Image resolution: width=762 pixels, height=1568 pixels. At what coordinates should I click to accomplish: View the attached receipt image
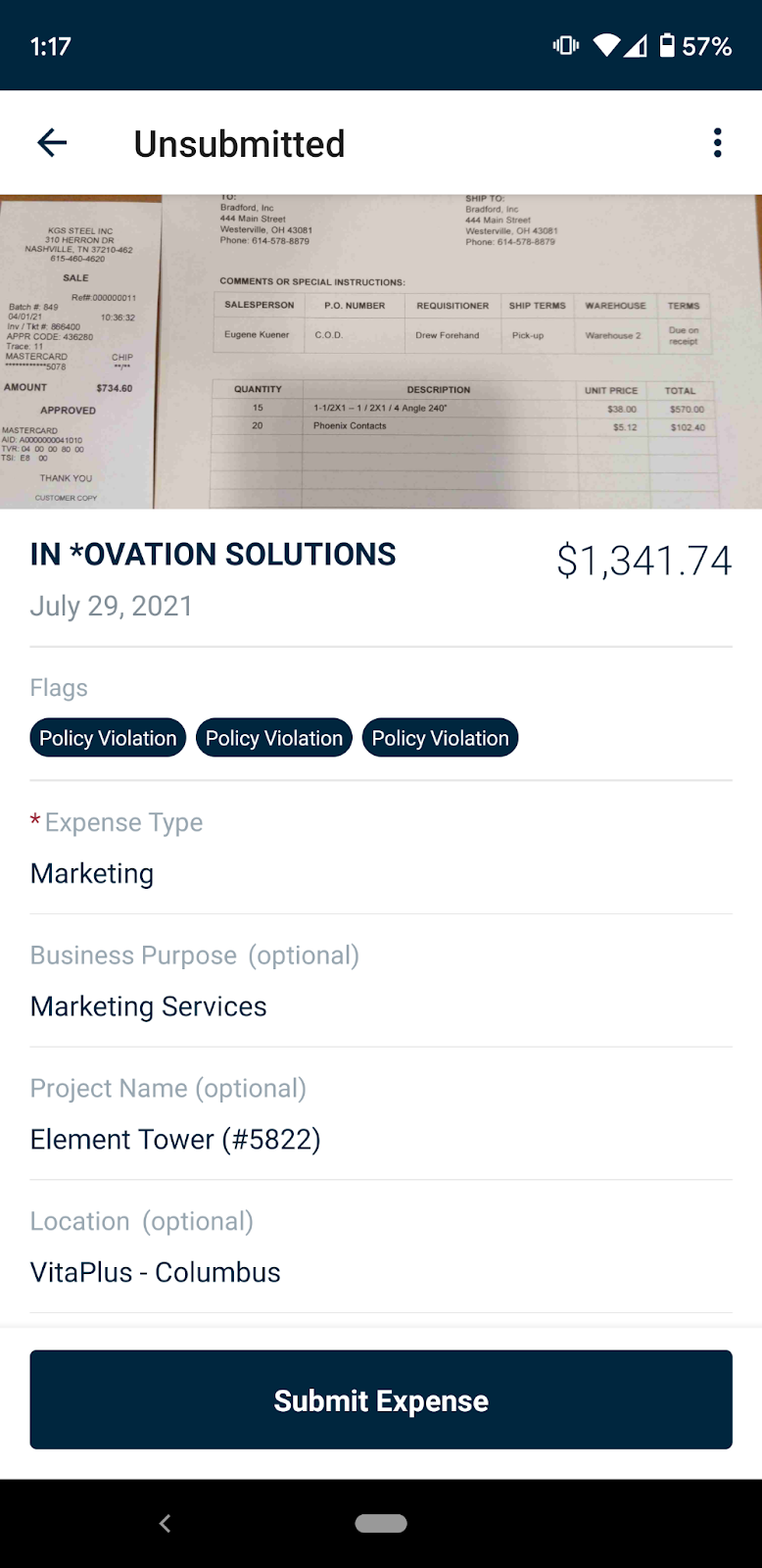381,351
